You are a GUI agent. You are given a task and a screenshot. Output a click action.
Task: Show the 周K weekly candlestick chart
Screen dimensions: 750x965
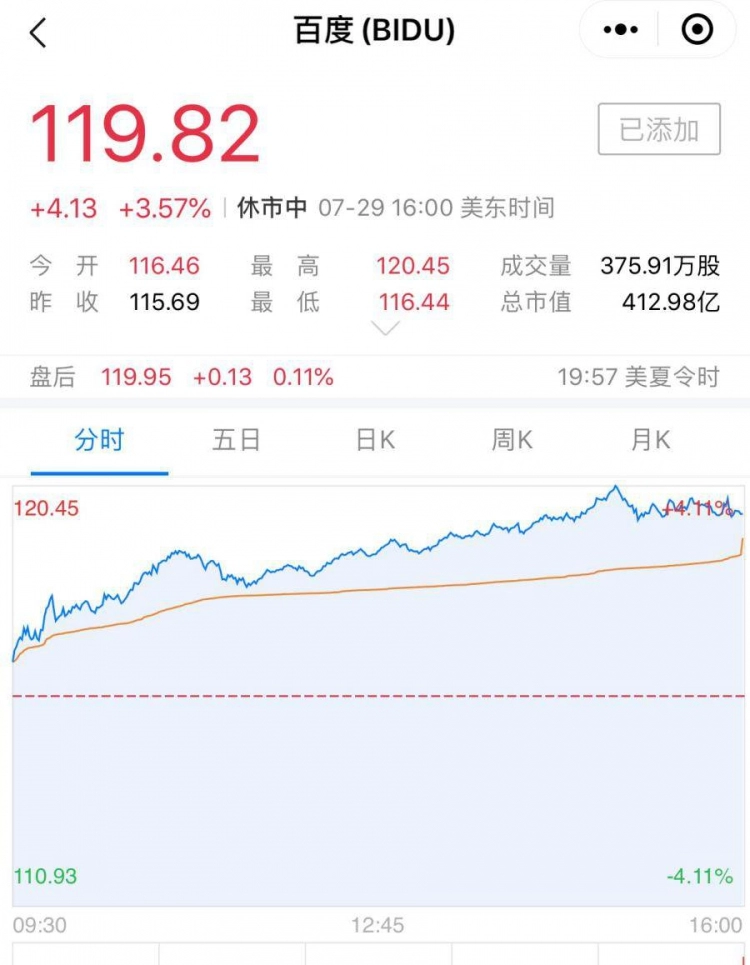point(512,440)
